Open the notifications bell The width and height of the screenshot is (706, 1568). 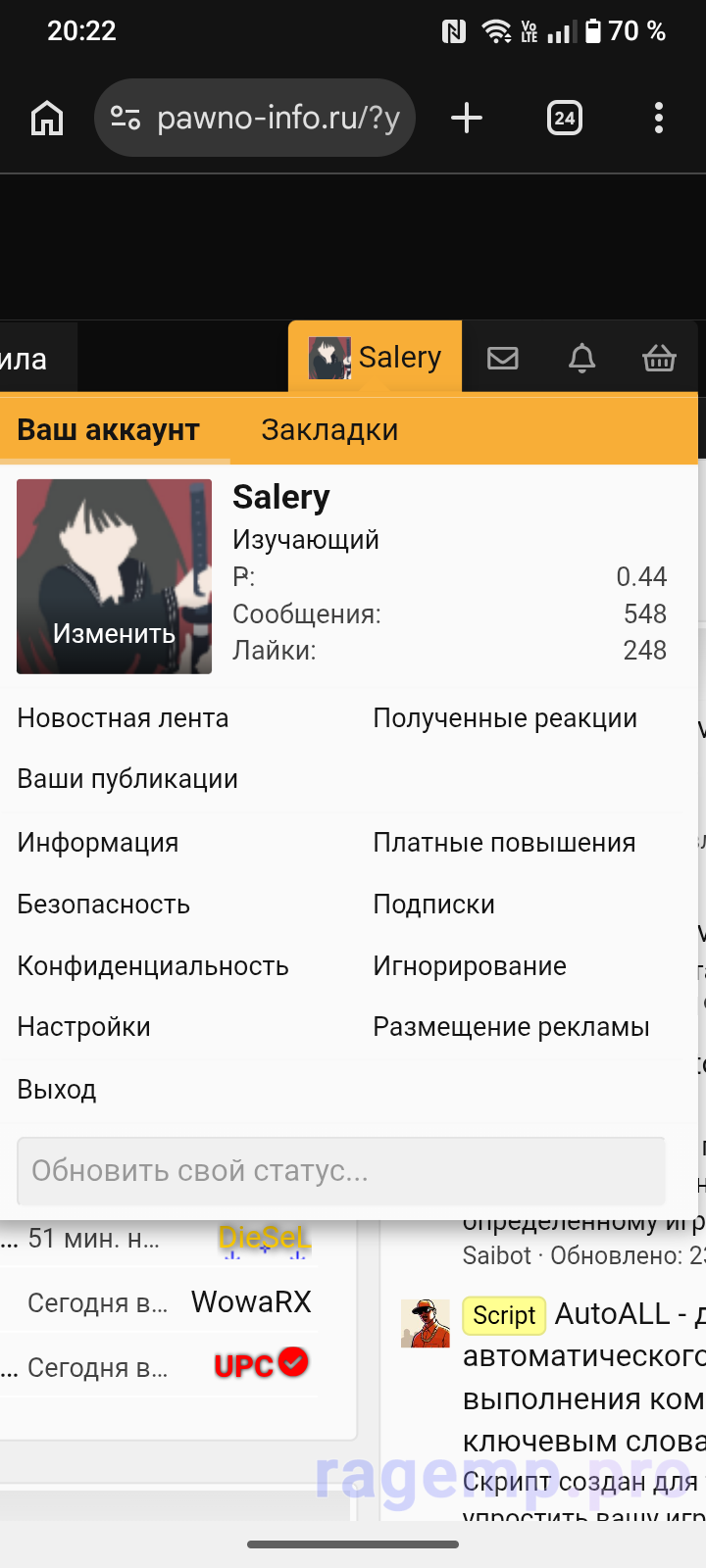click(x=582, y=359)
